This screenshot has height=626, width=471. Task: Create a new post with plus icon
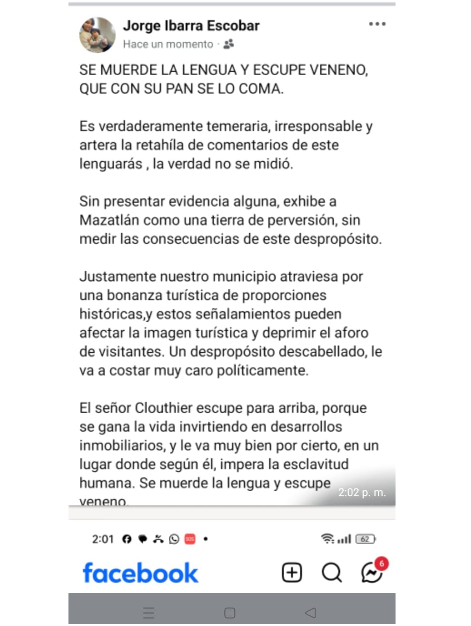[x=292, y=573]
